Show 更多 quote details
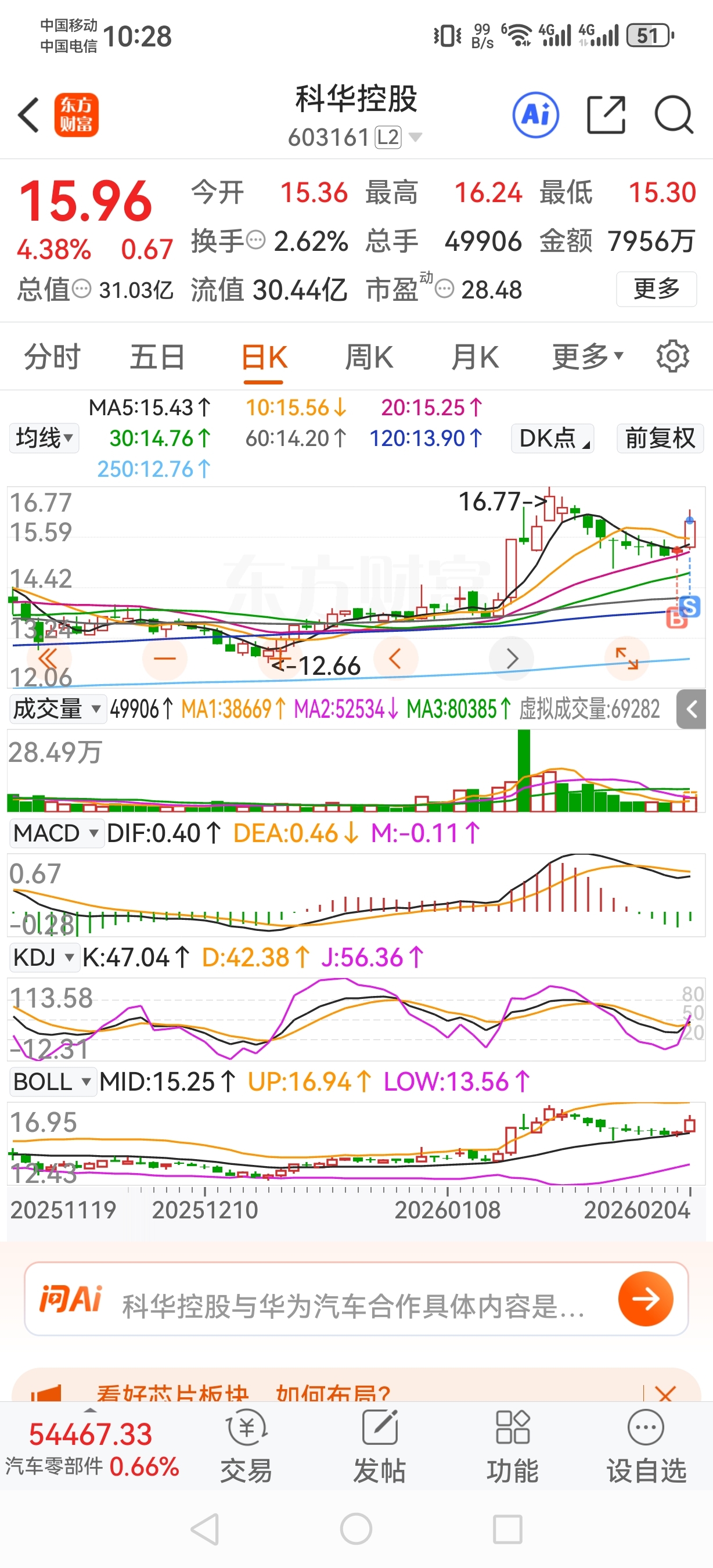This screenshot has height=1568, width=713. click(656, 289)
